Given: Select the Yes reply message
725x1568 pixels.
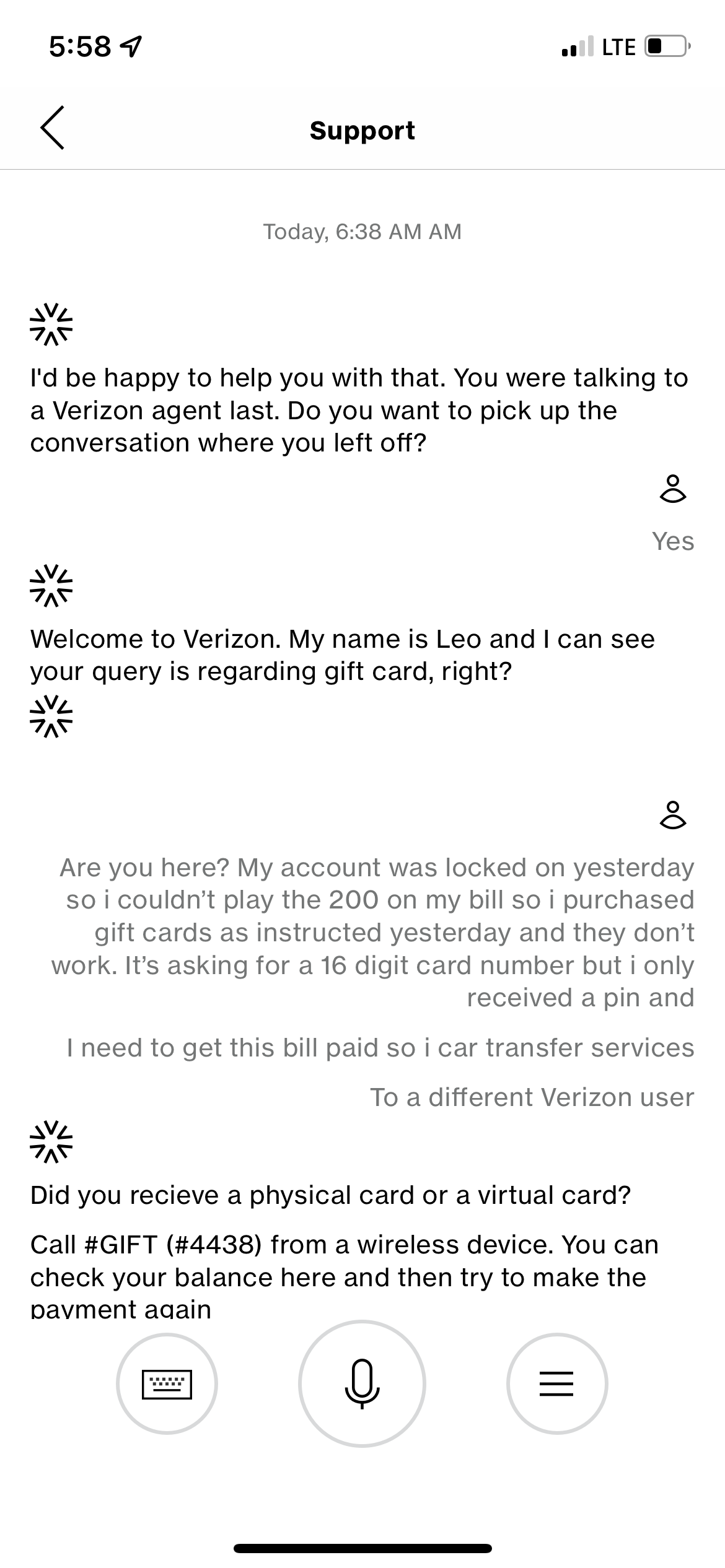Looking at the screenshot, I should (x=672, y=541).
